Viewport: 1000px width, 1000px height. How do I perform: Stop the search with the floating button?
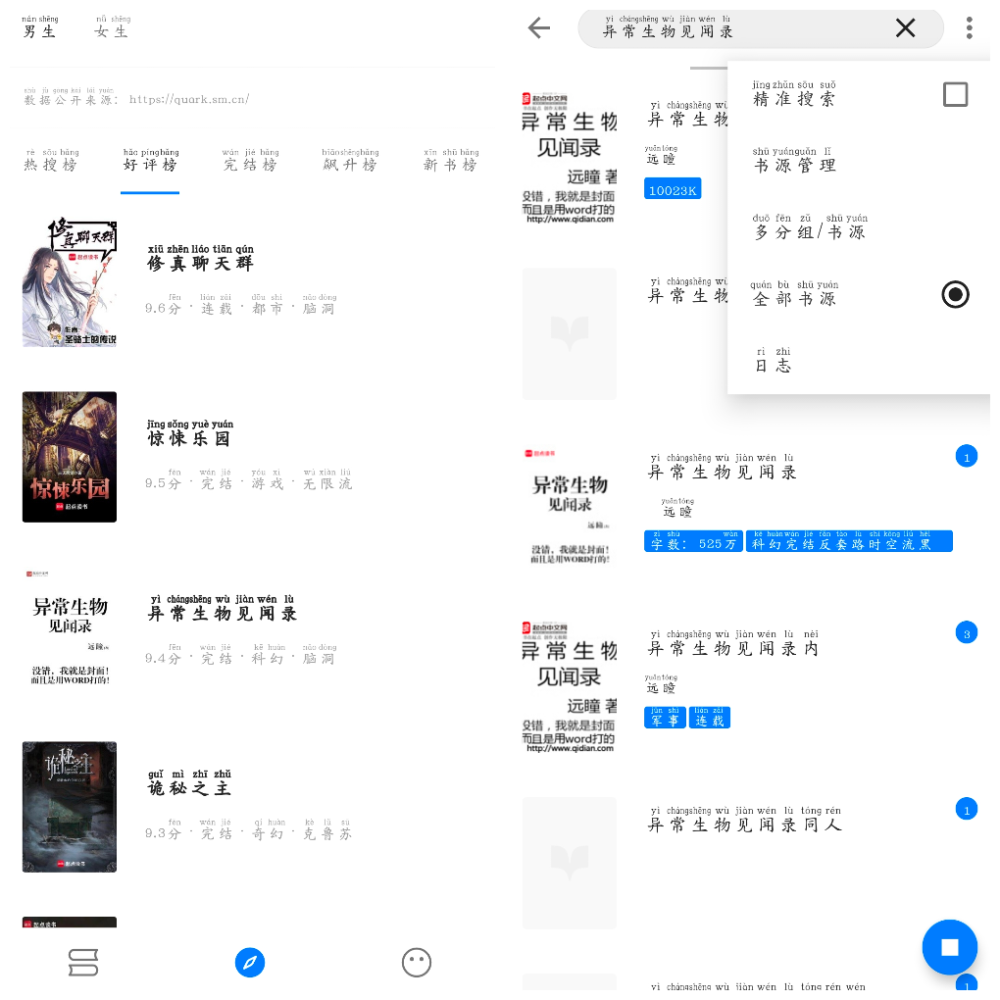[x=949, y=947]
